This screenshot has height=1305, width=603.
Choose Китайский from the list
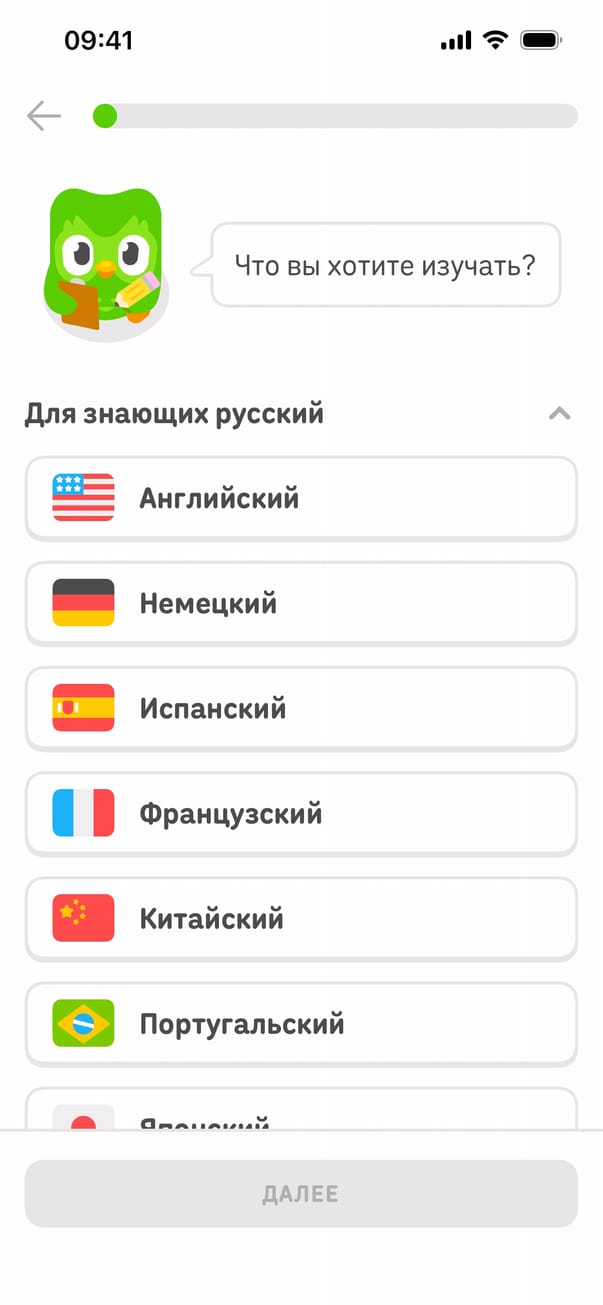tap(301, 918)
